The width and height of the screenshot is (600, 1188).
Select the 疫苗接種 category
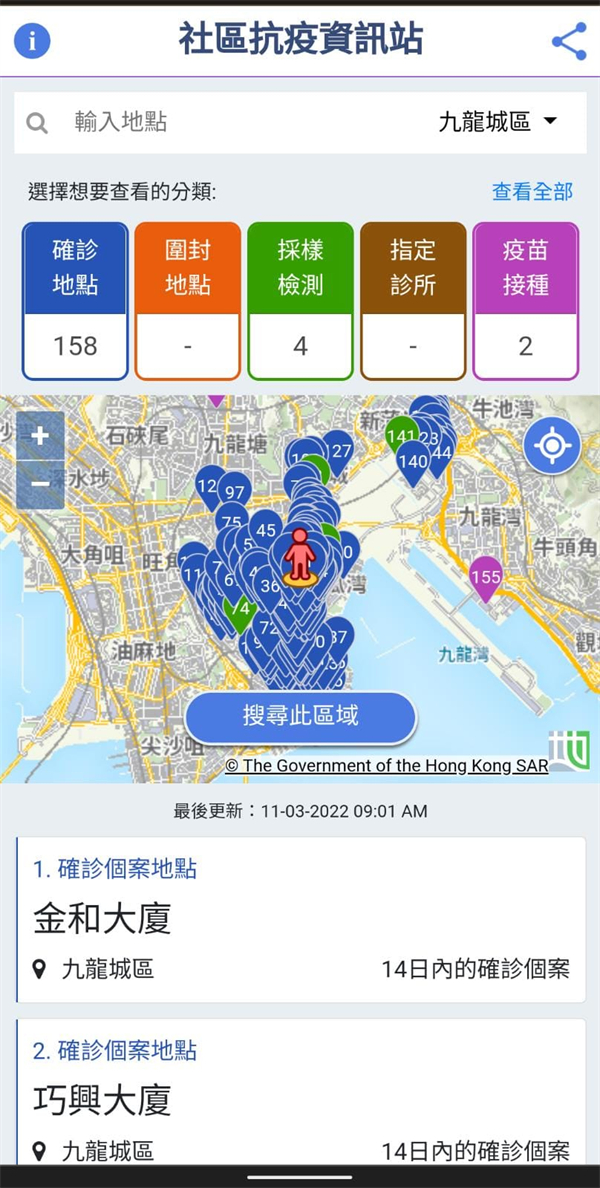click(525, 300)
